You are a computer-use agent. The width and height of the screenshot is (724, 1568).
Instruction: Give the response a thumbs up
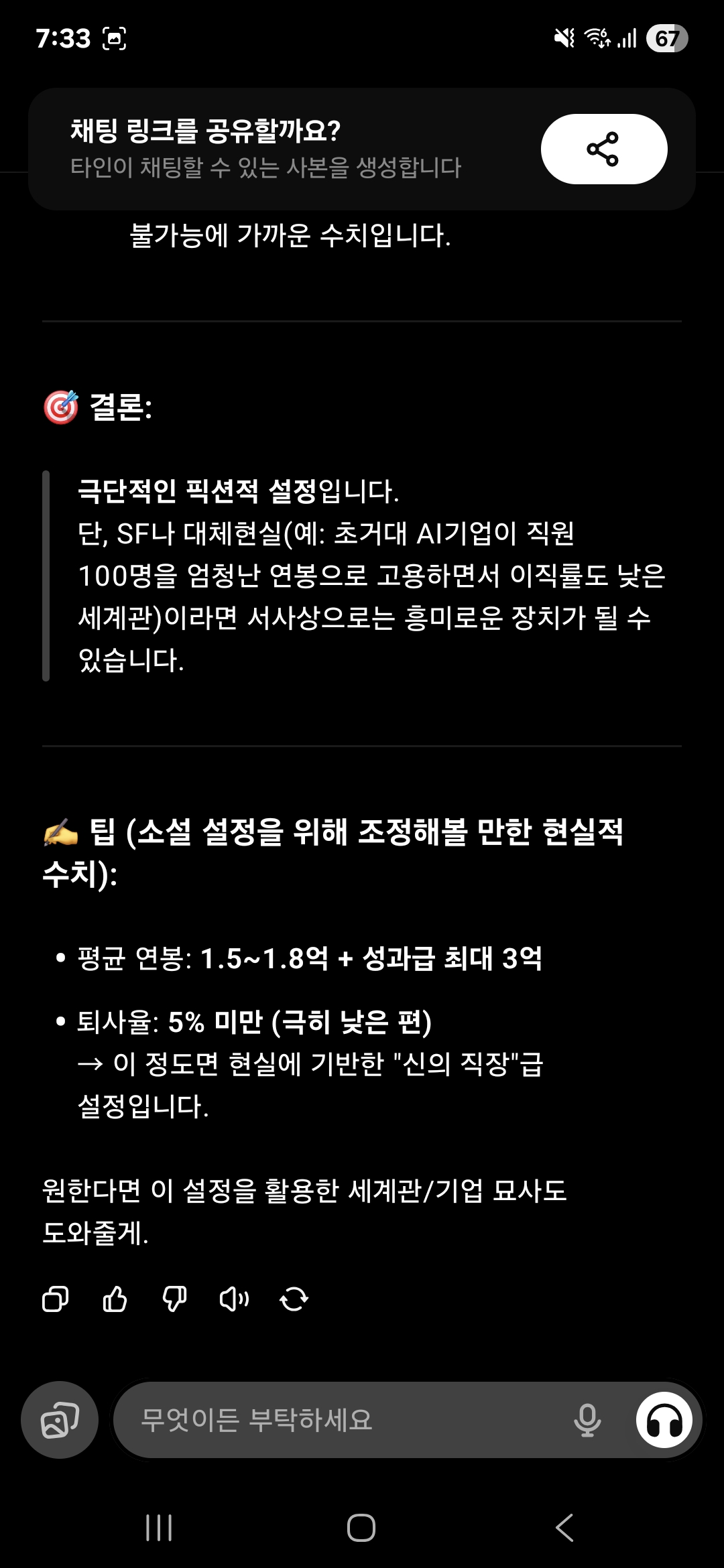(x=115, y=1299)
